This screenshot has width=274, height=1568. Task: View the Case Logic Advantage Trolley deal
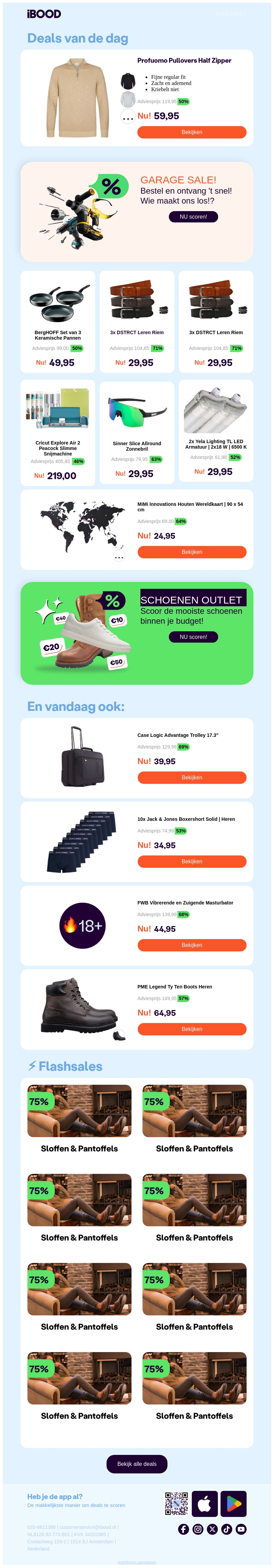191,777
